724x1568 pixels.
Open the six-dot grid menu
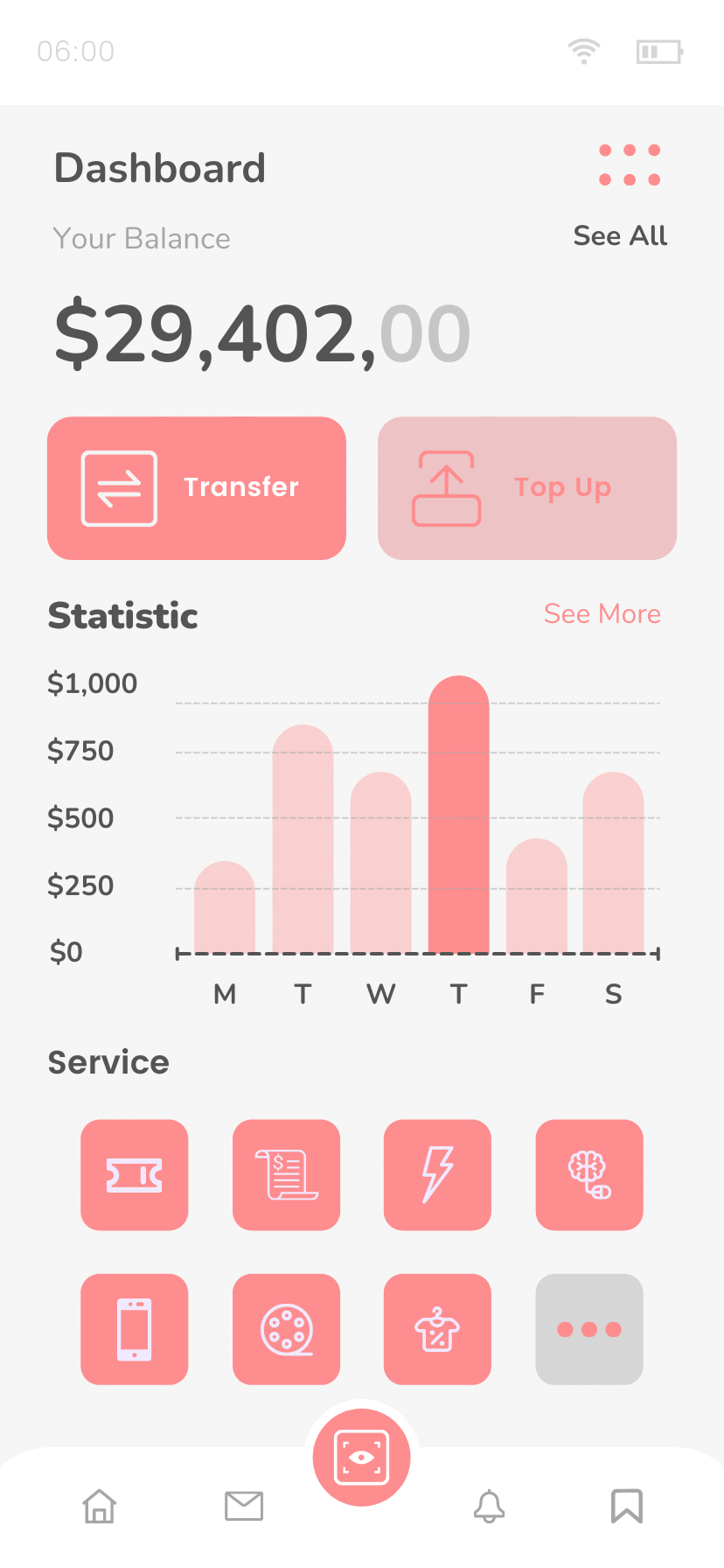click(630, 164)
